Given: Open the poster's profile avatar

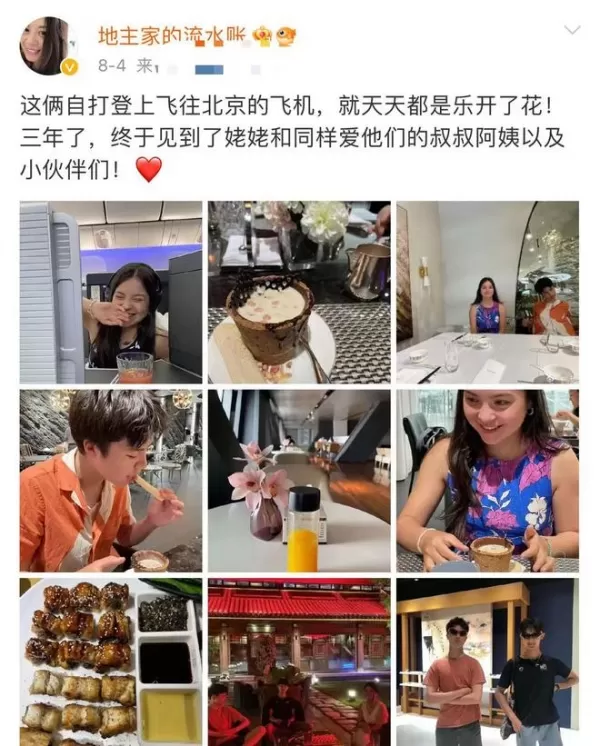Looking at the screenshot, I should point(45,45).
